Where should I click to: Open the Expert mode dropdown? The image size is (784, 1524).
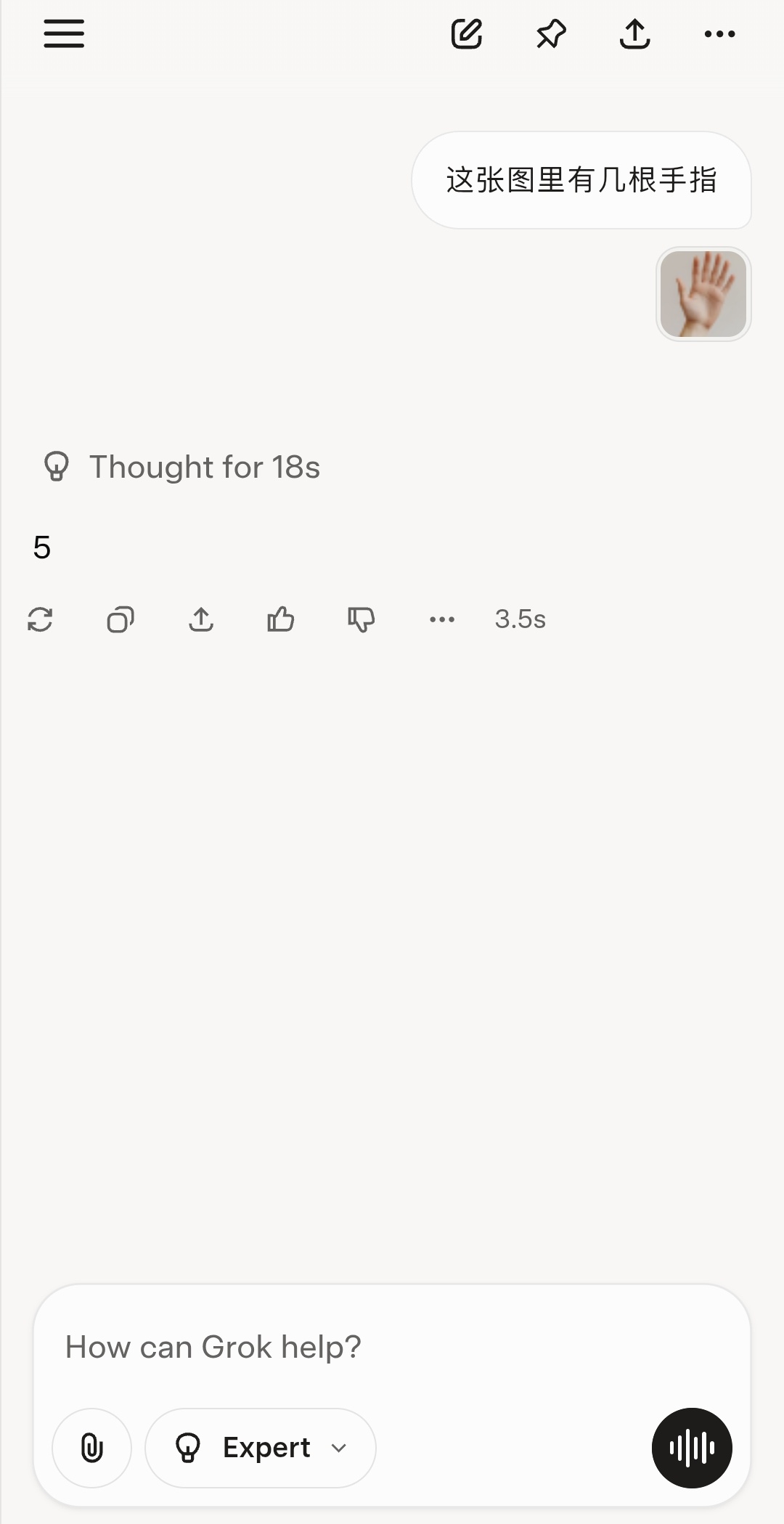tap(261, 1448)
